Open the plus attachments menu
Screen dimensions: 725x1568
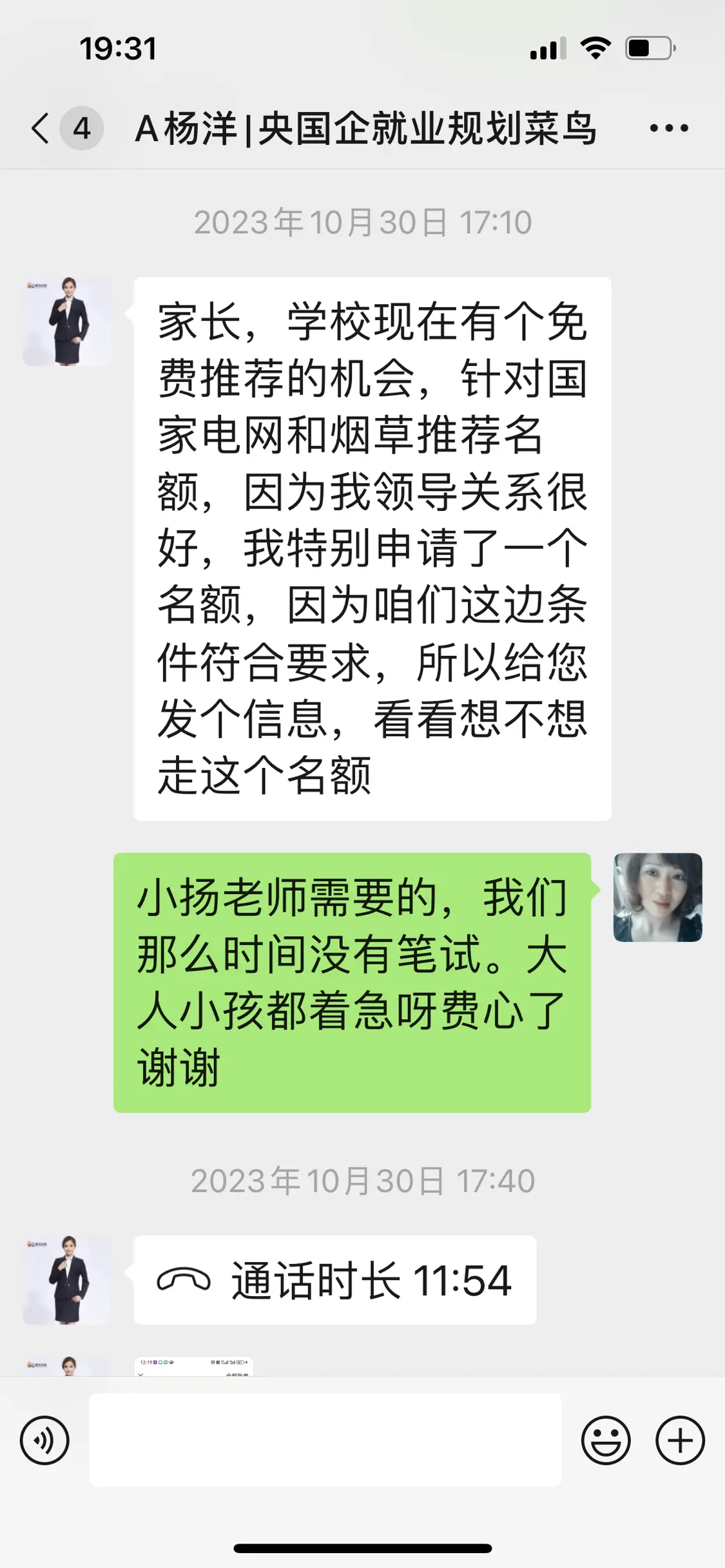point(680,1440)
